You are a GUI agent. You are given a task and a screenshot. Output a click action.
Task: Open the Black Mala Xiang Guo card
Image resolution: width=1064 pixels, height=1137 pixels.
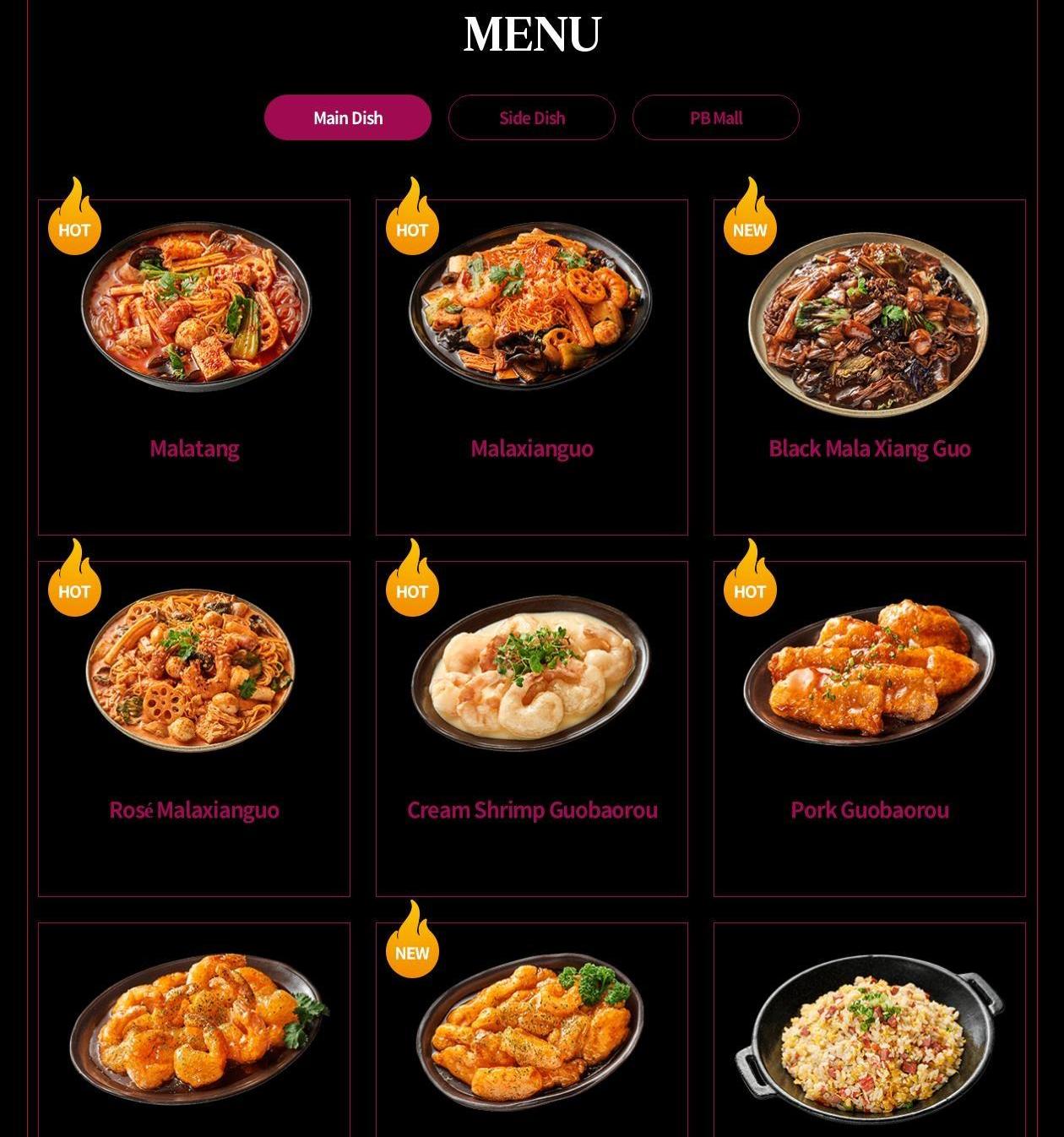[x=869, y=367]
